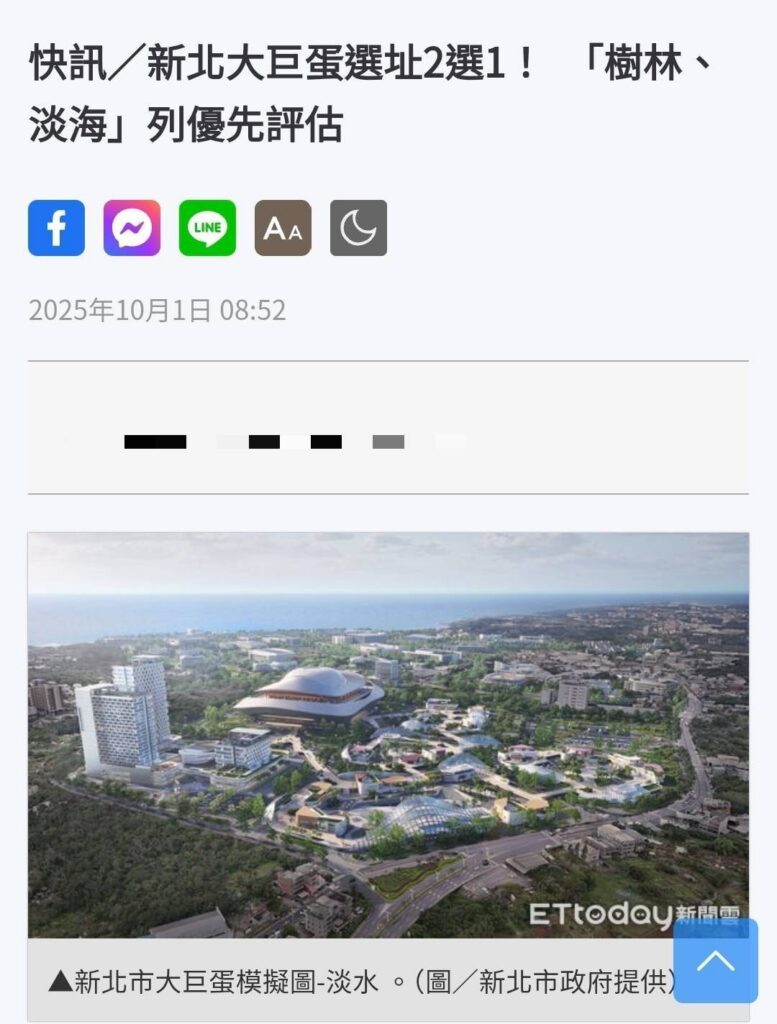The height and width of the screenshot is (1024, 777).
Task: Share the article to LINE
Action: 207,228
